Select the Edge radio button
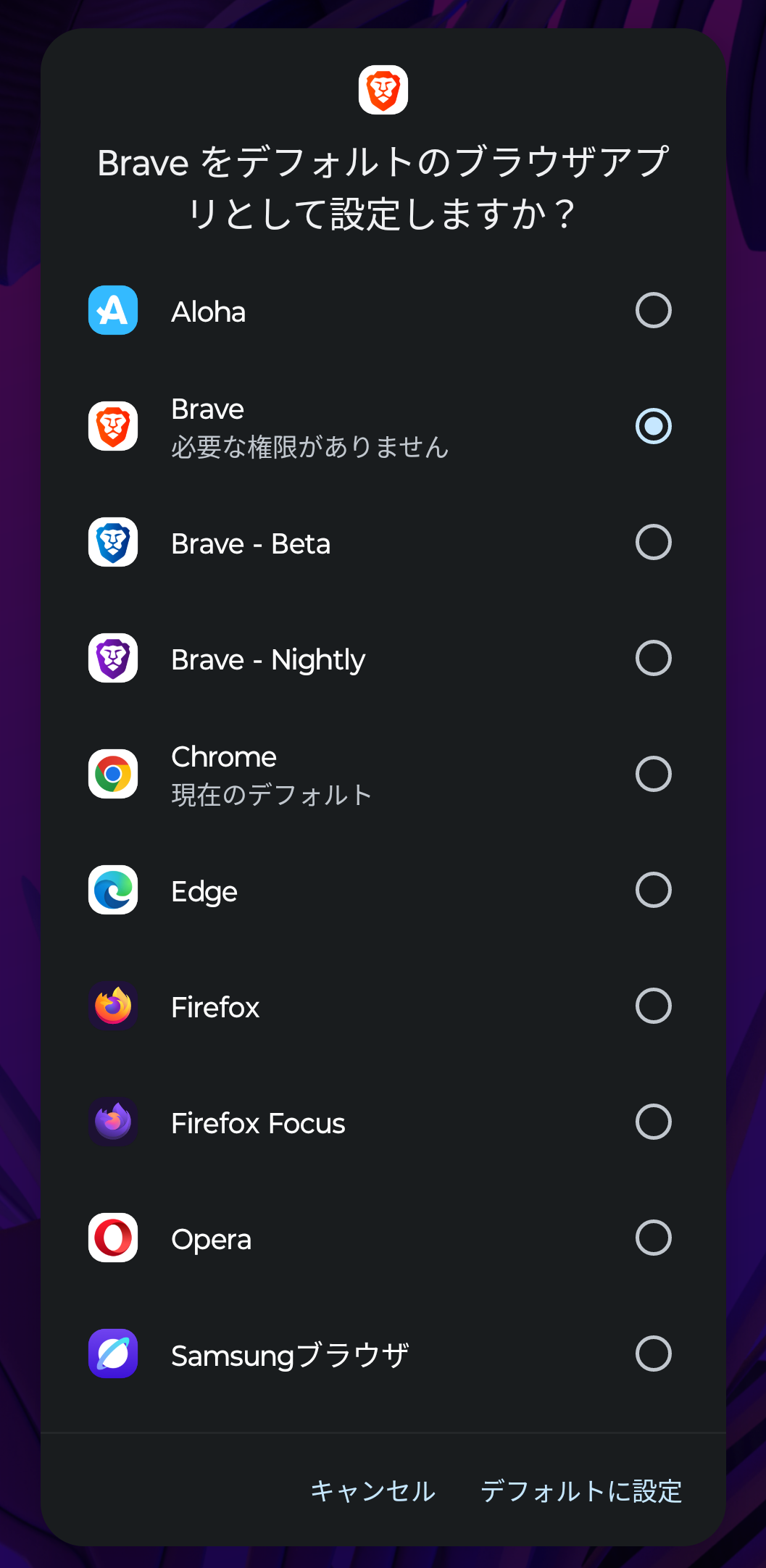Screen dimensions: 766x1568 (653, 891)
